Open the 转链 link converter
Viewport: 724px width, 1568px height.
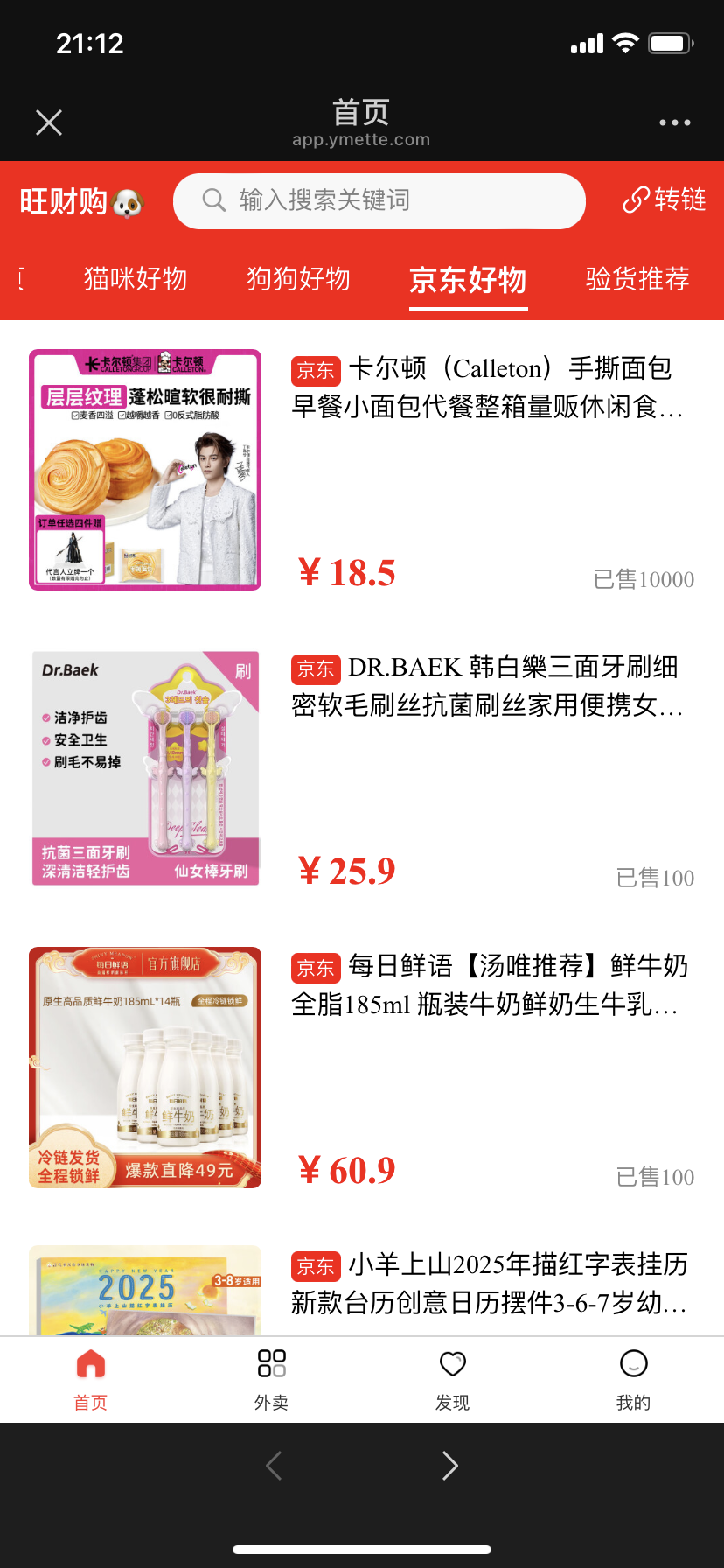[x=664, y=200]
